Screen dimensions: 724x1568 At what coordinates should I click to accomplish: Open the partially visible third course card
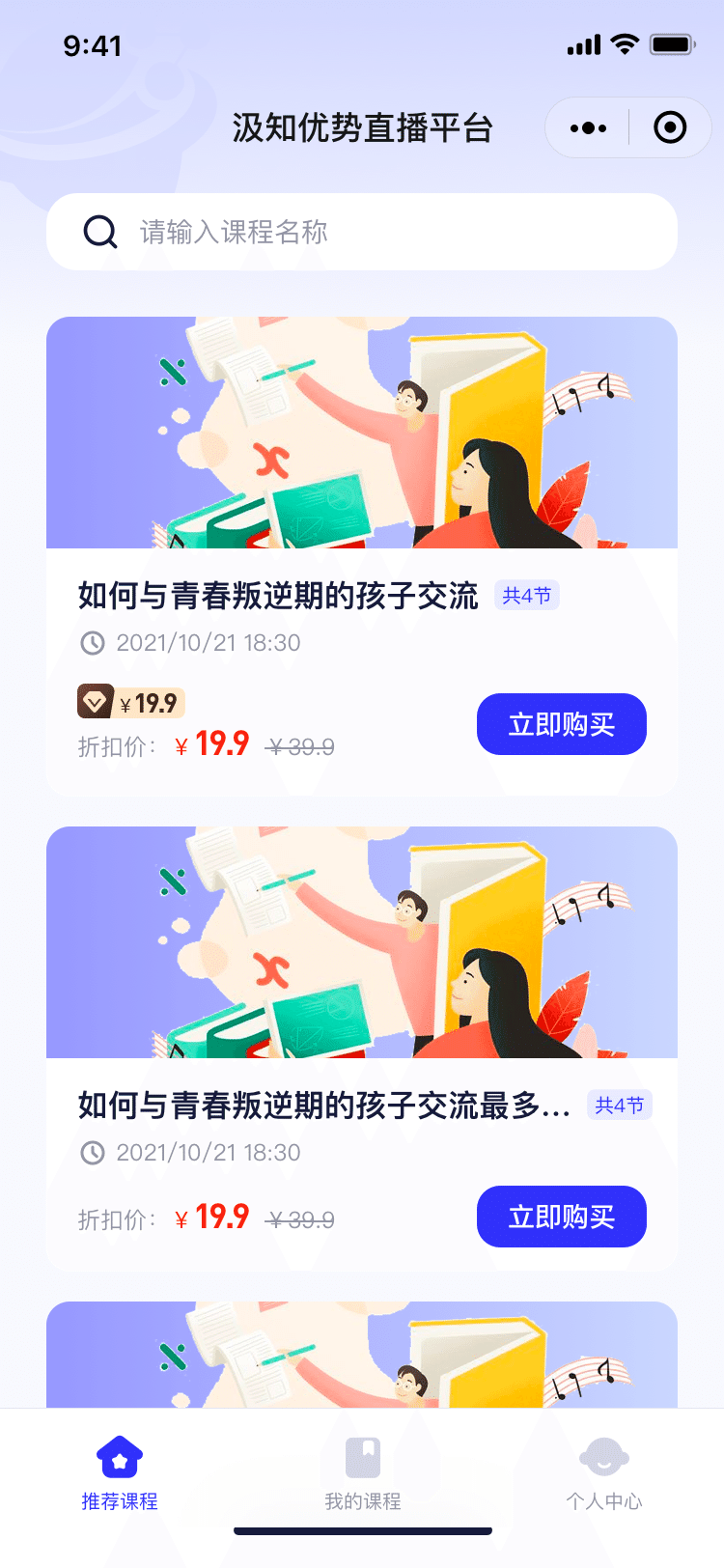pos(362,1354)
